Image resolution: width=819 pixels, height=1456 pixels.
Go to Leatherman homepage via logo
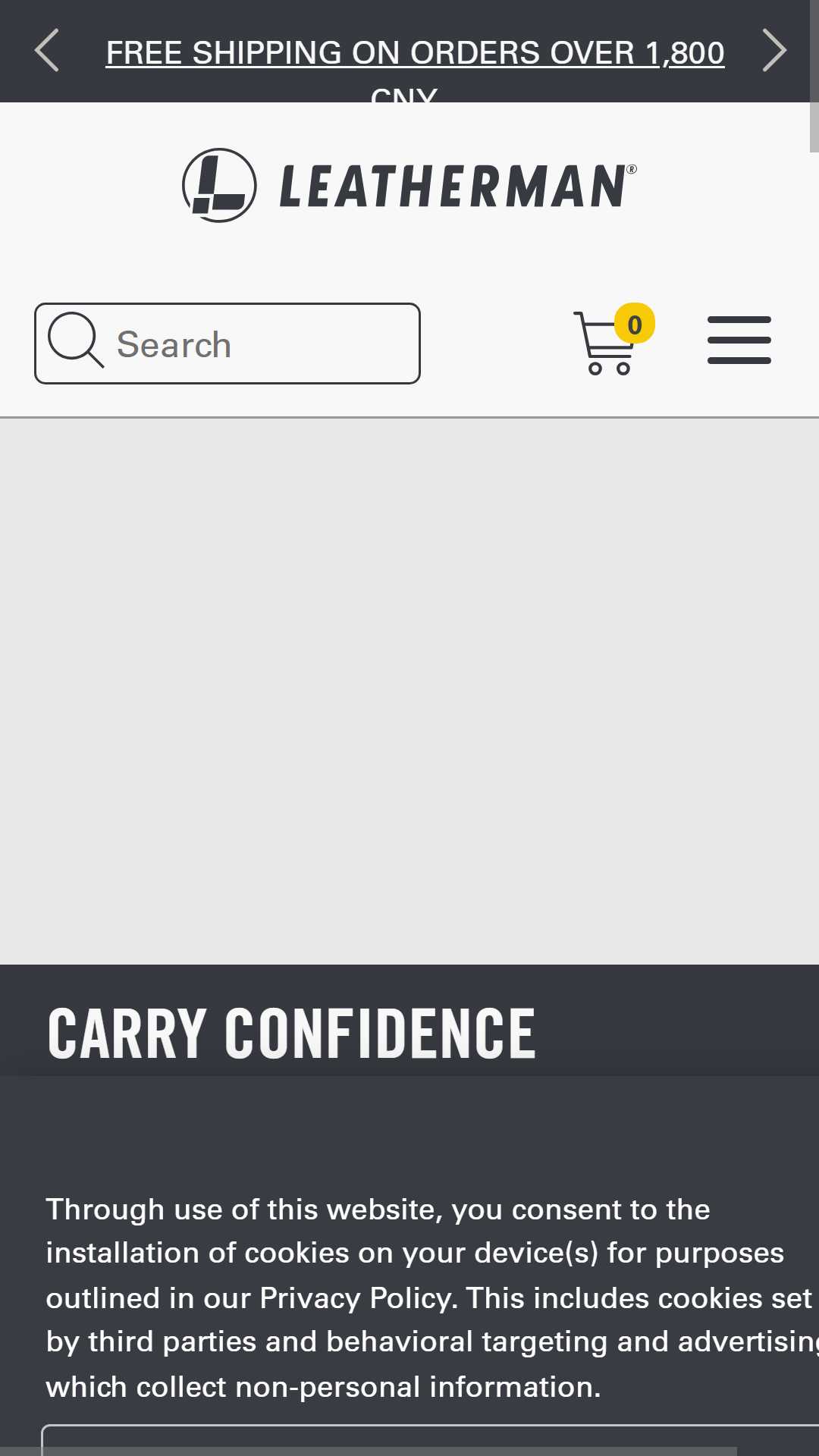coord(409,185)
